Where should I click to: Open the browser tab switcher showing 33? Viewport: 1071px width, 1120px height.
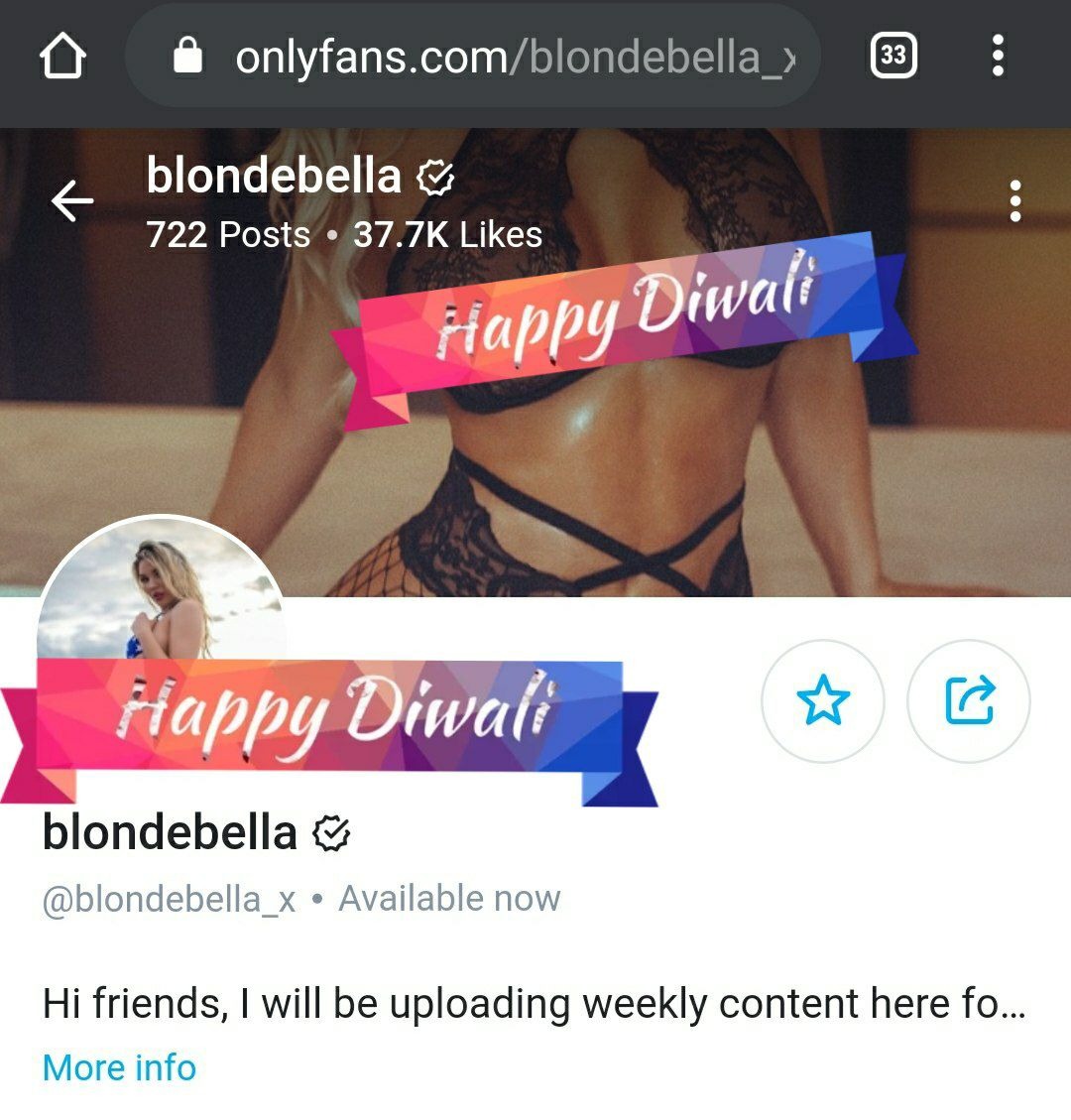[892, 56]
